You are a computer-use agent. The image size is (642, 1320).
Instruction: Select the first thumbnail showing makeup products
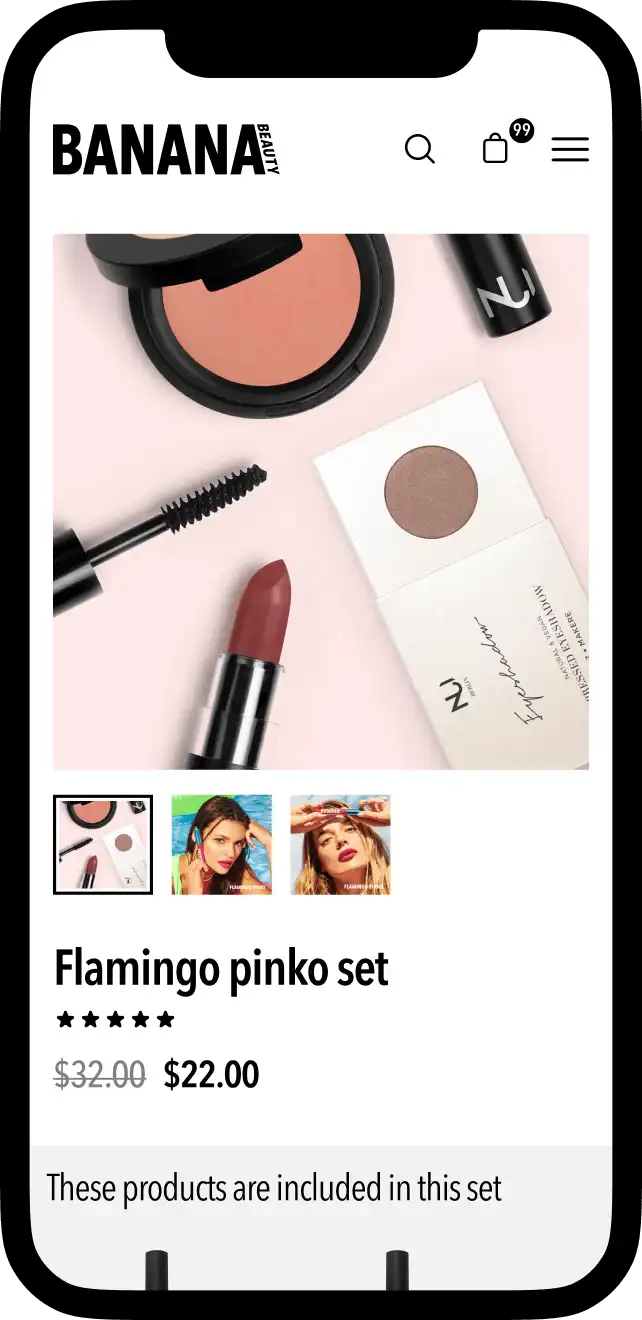click(x=103, y=844)
